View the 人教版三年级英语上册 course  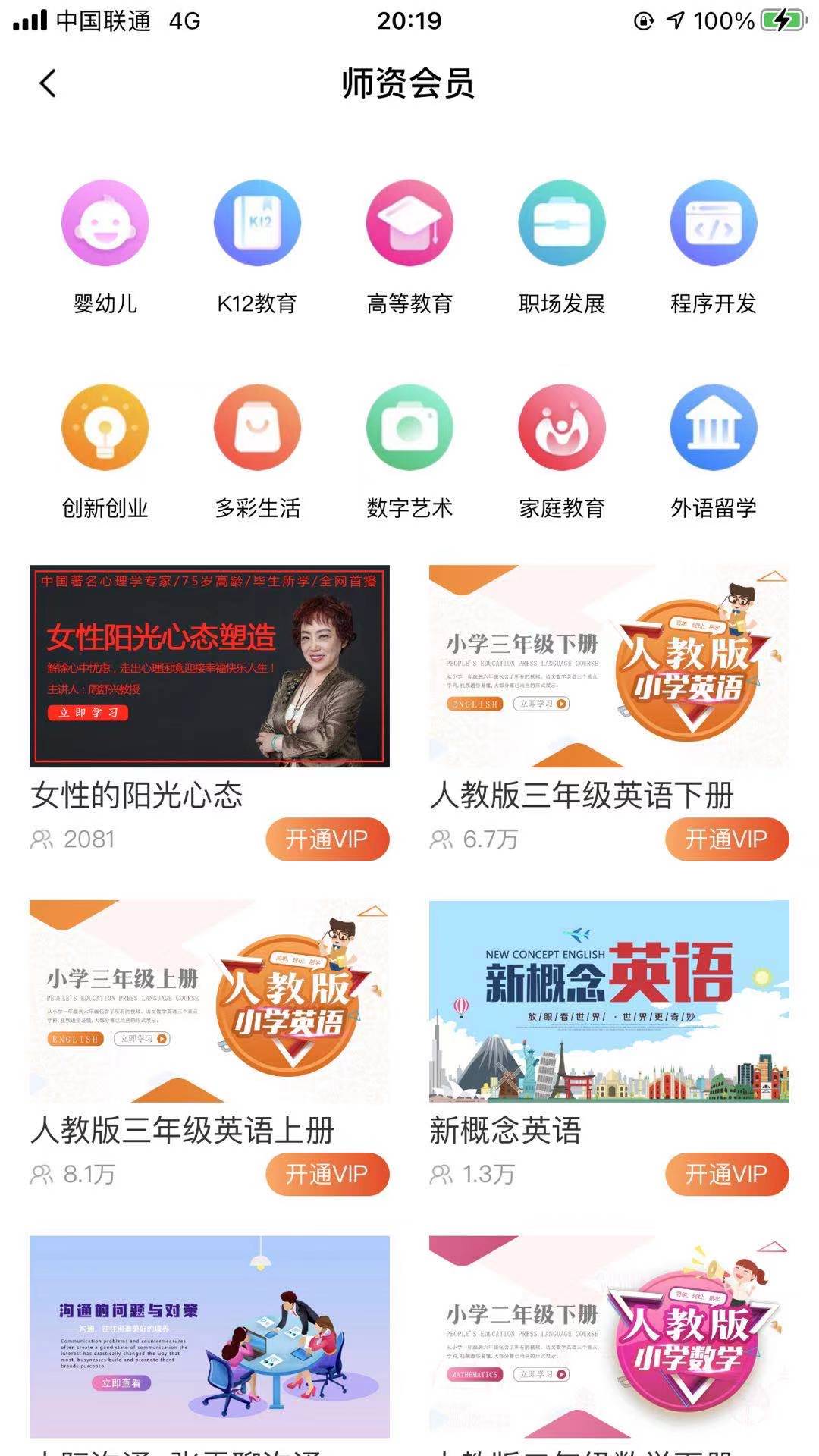(x=209, y=1001)
